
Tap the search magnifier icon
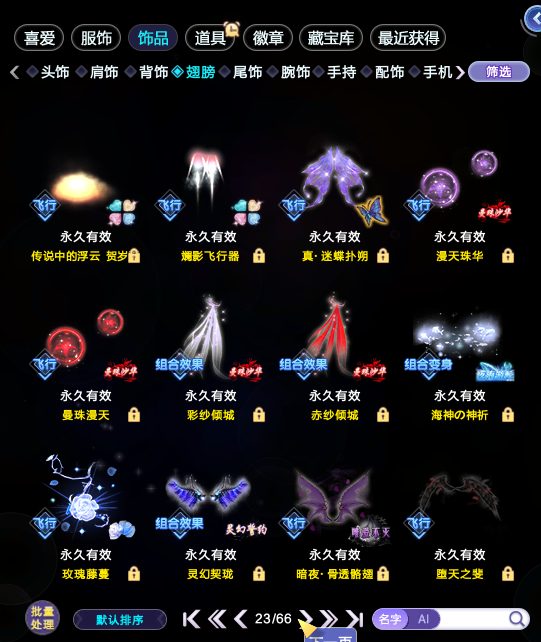pyautogui.click(x=517, y=619)
